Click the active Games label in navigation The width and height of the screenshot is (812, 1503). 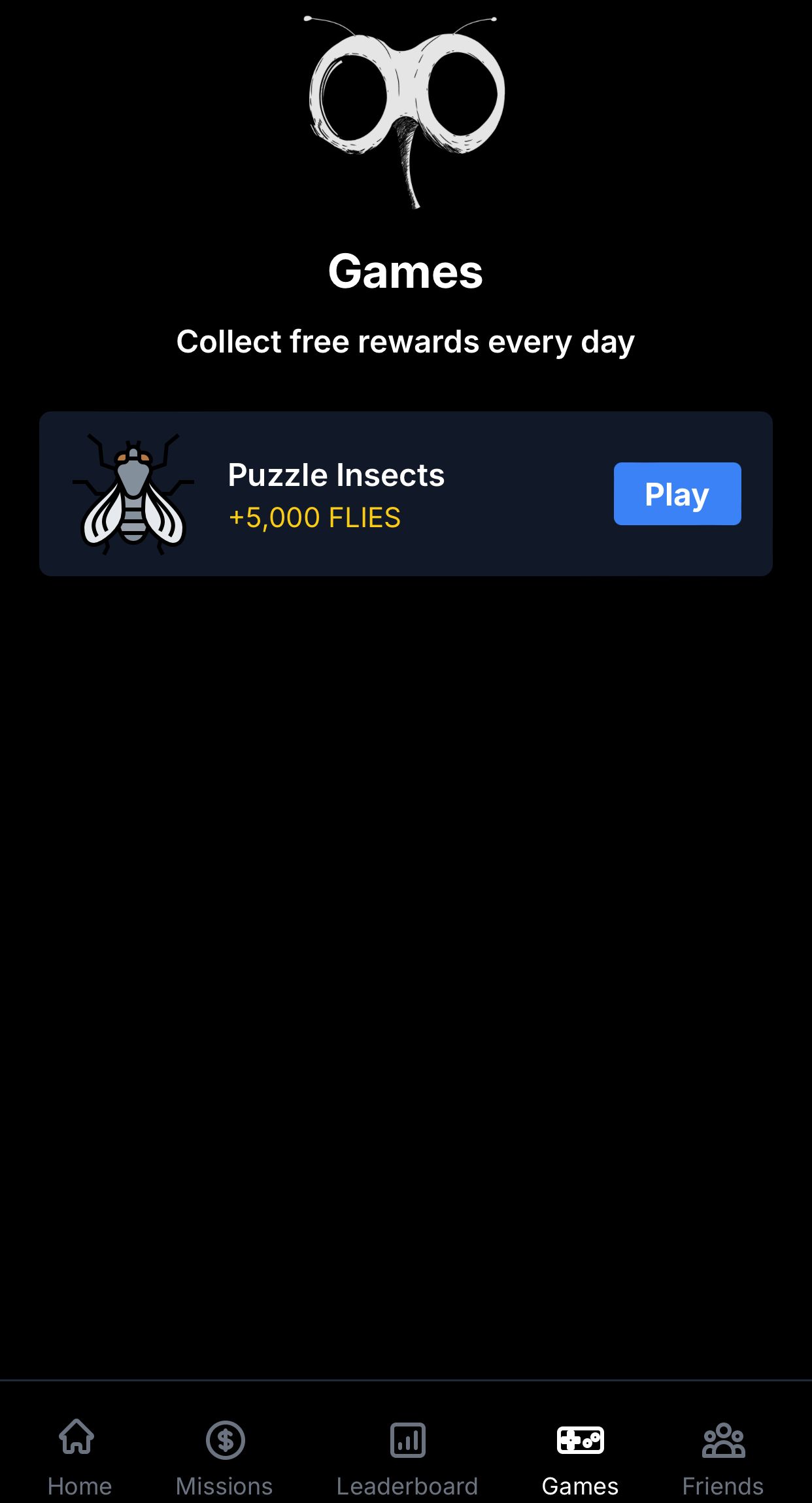point(581,1485)
